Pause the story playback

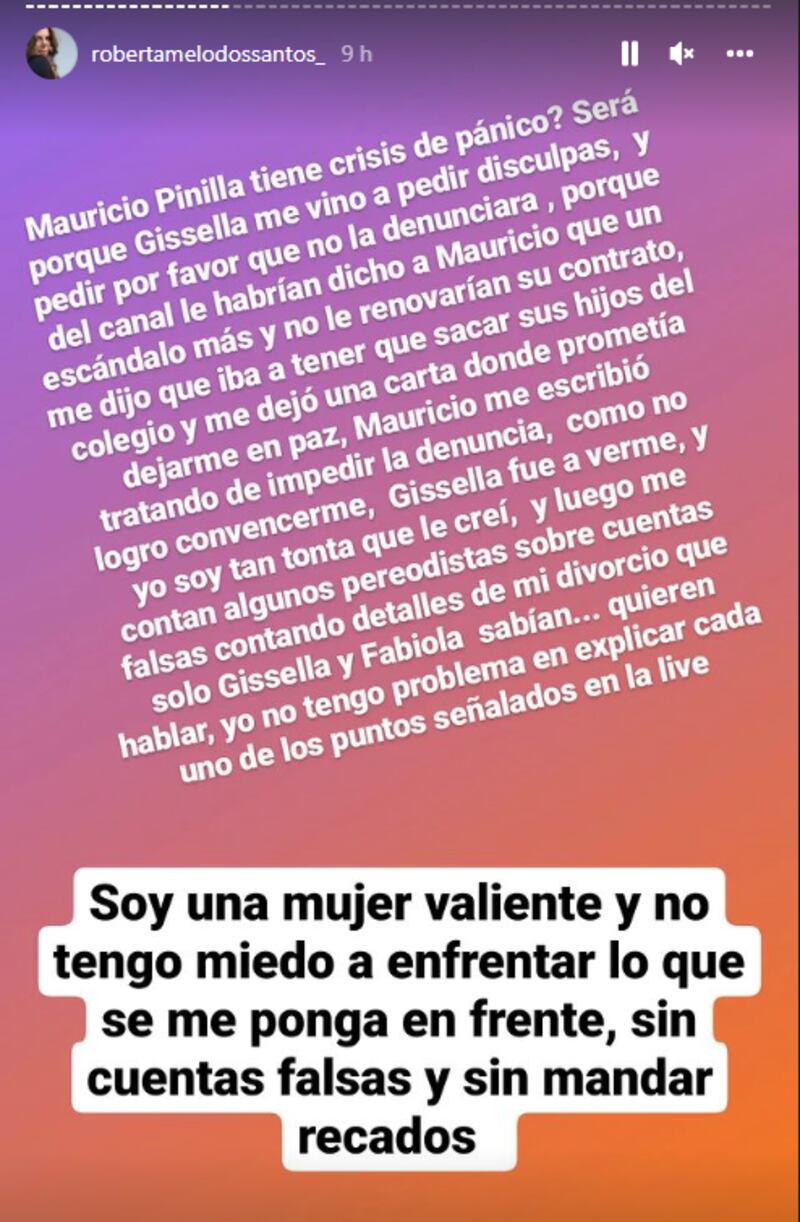(x=630, y=54)
